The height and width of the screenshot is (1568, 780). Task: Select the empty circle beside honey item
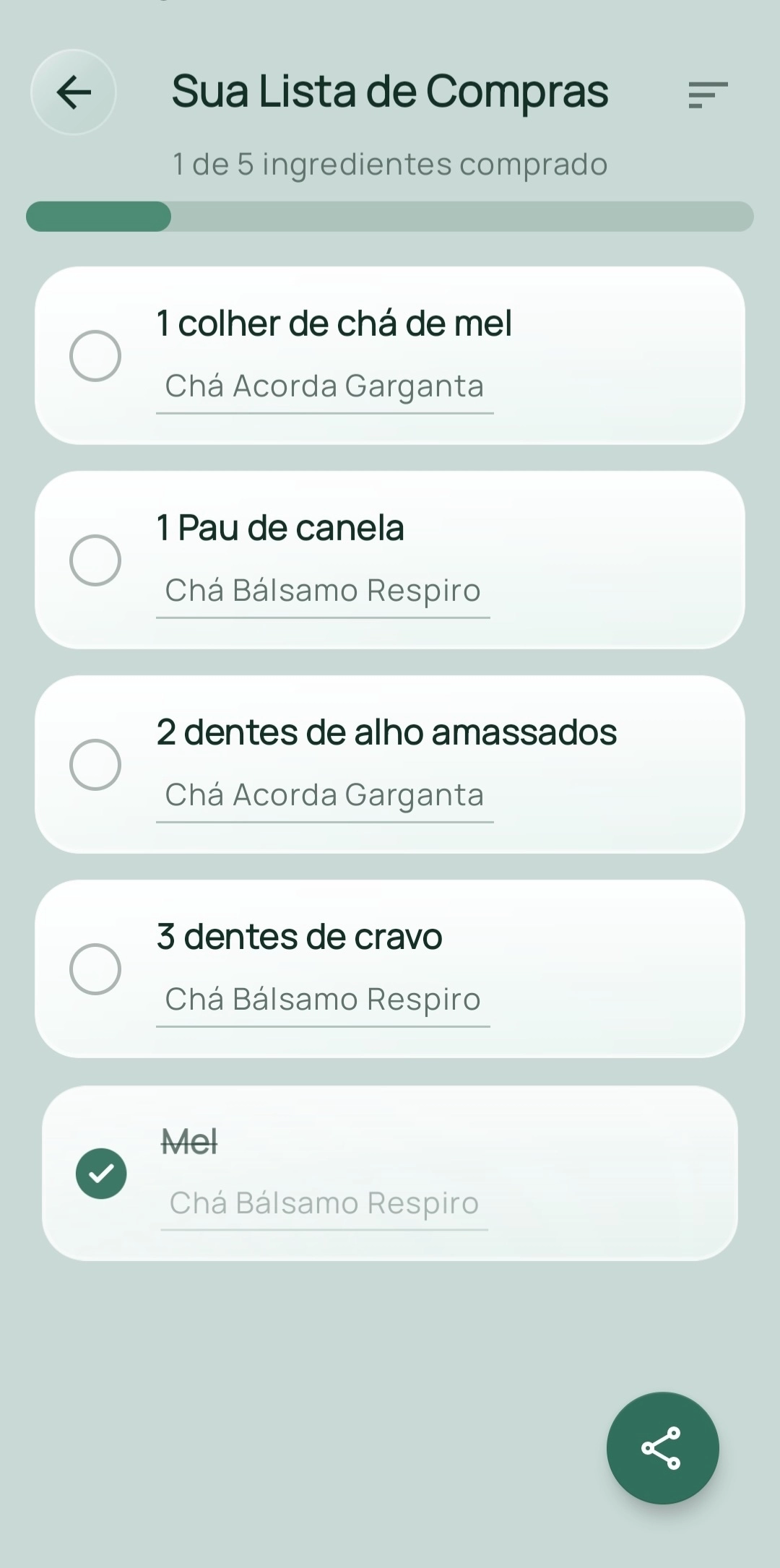[98, 355]
